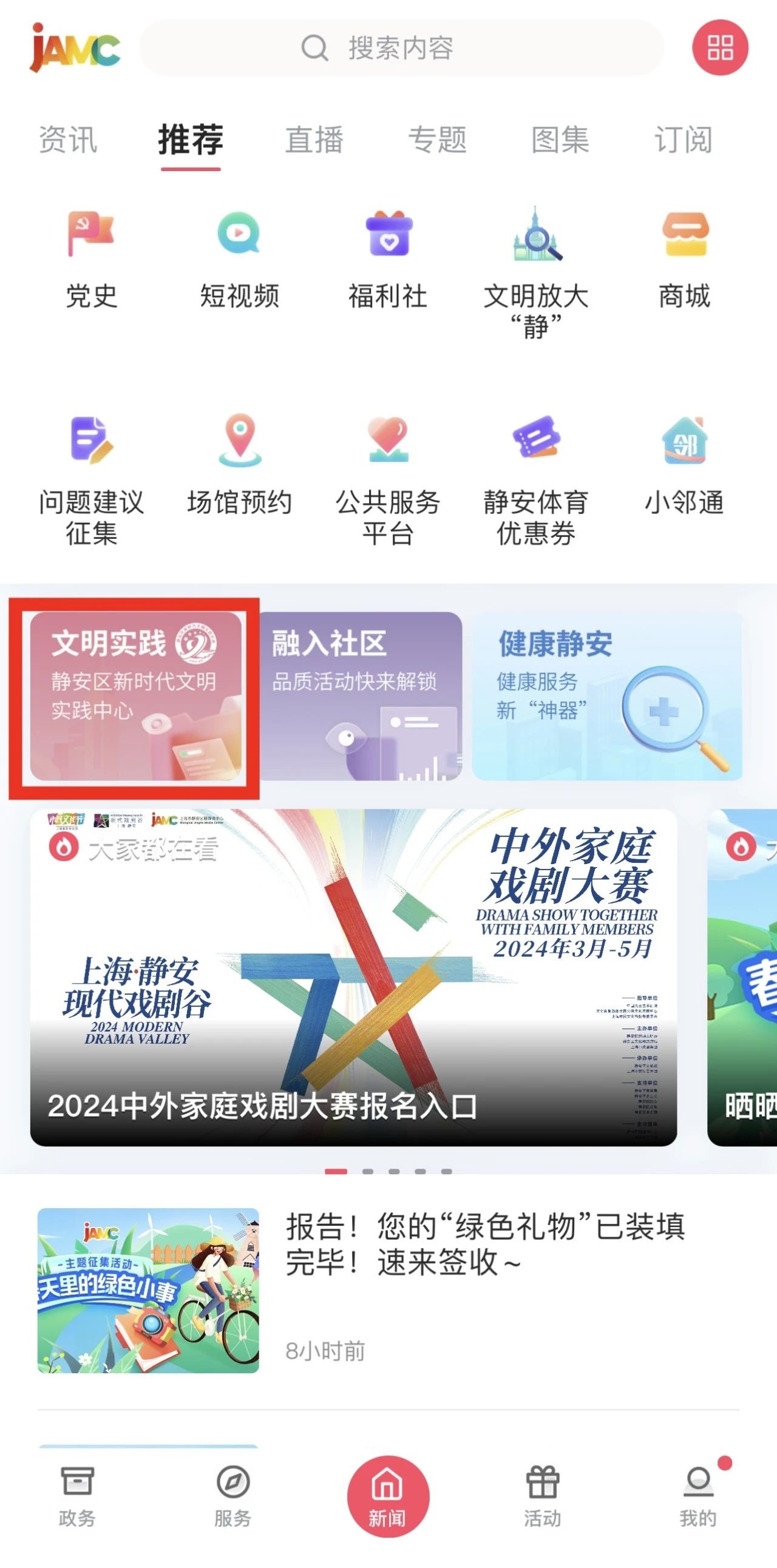Image resolution: width=777 pixels, height=1568 pixels.
Task: Switch to the 直播 tab
Action: [314, 140]
